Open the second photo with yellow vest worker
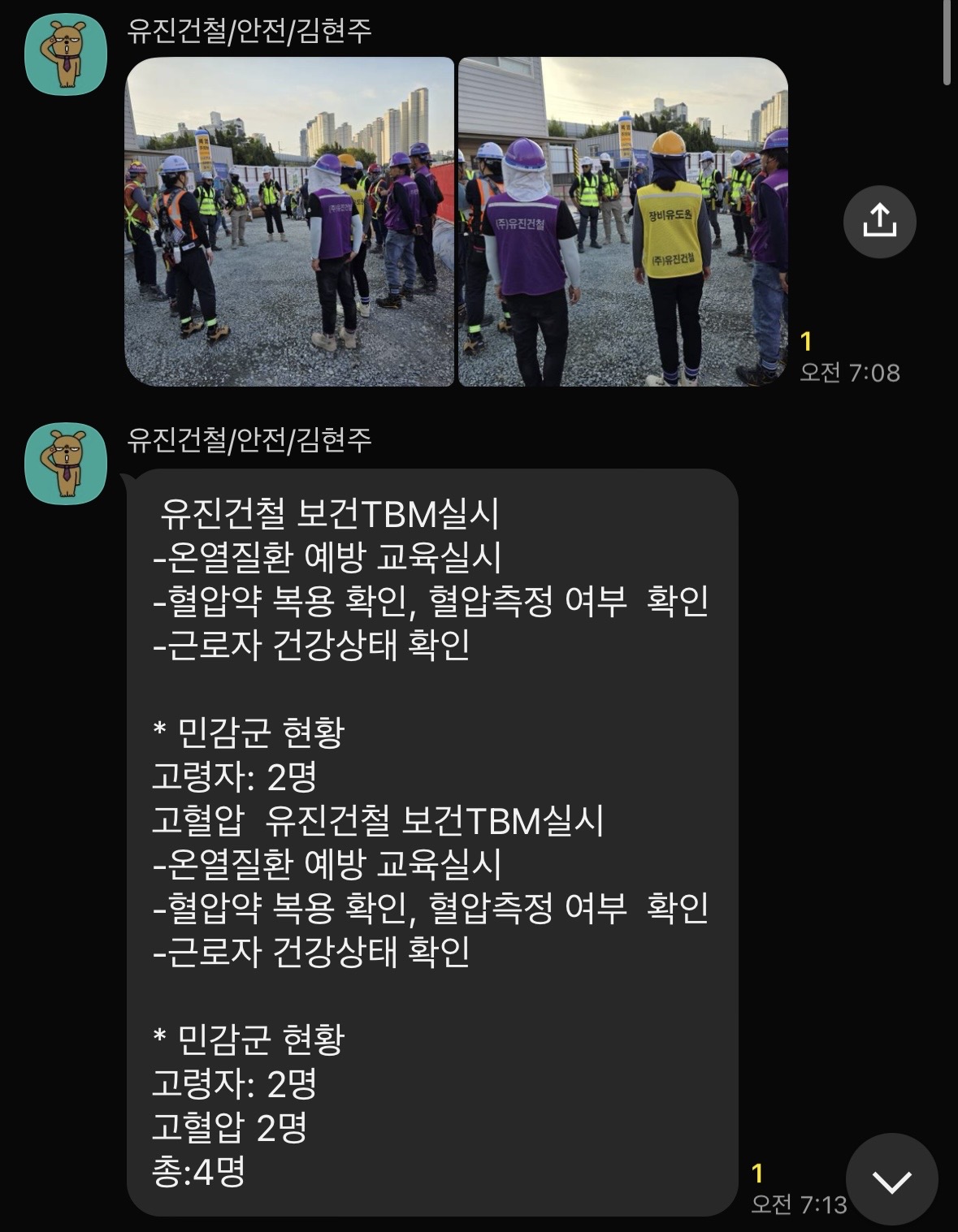The height and width of the screenshot is (1232, 958). coord(622,222)
